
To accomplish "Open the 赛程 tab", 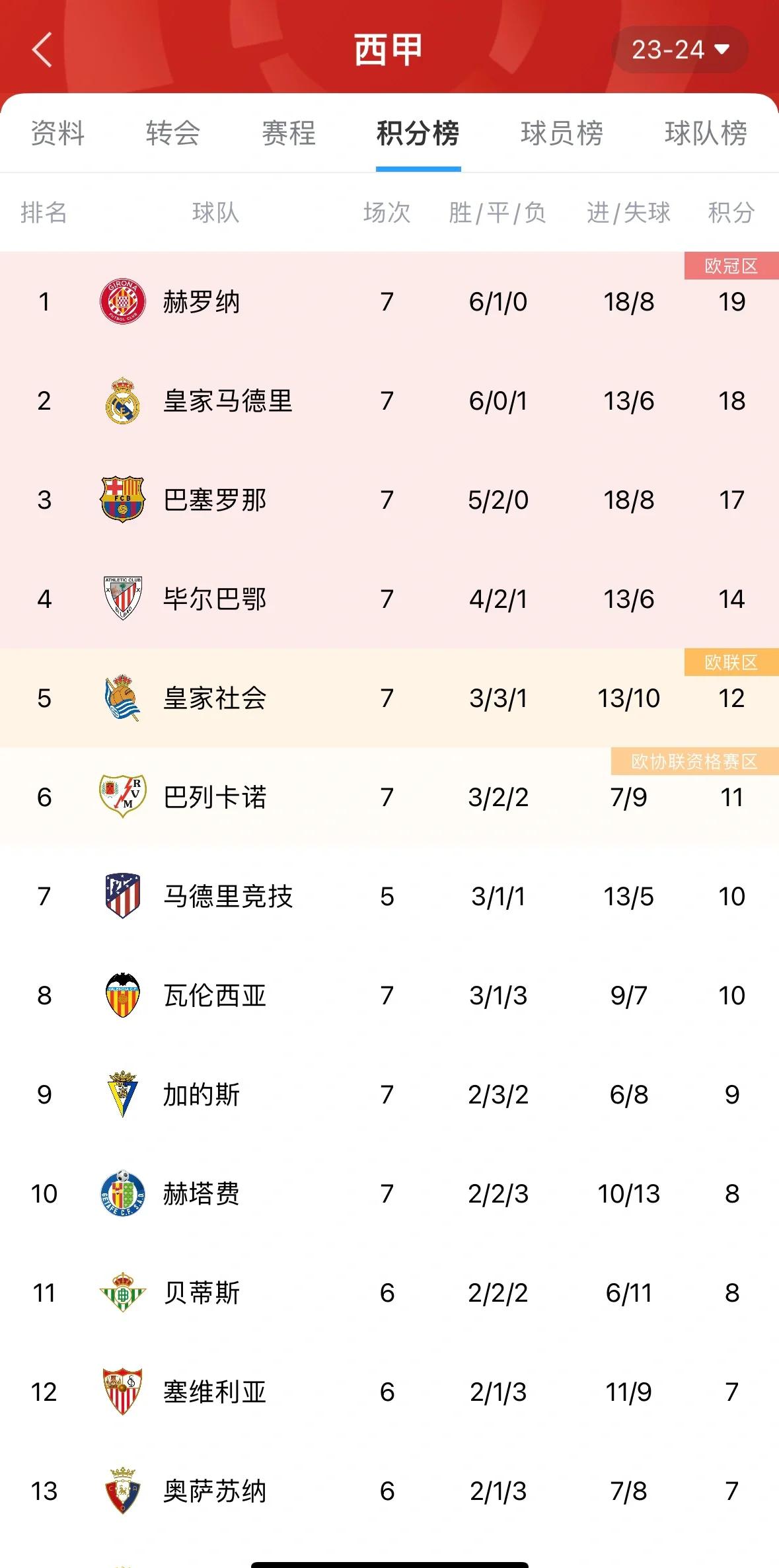I will [289, 133].
